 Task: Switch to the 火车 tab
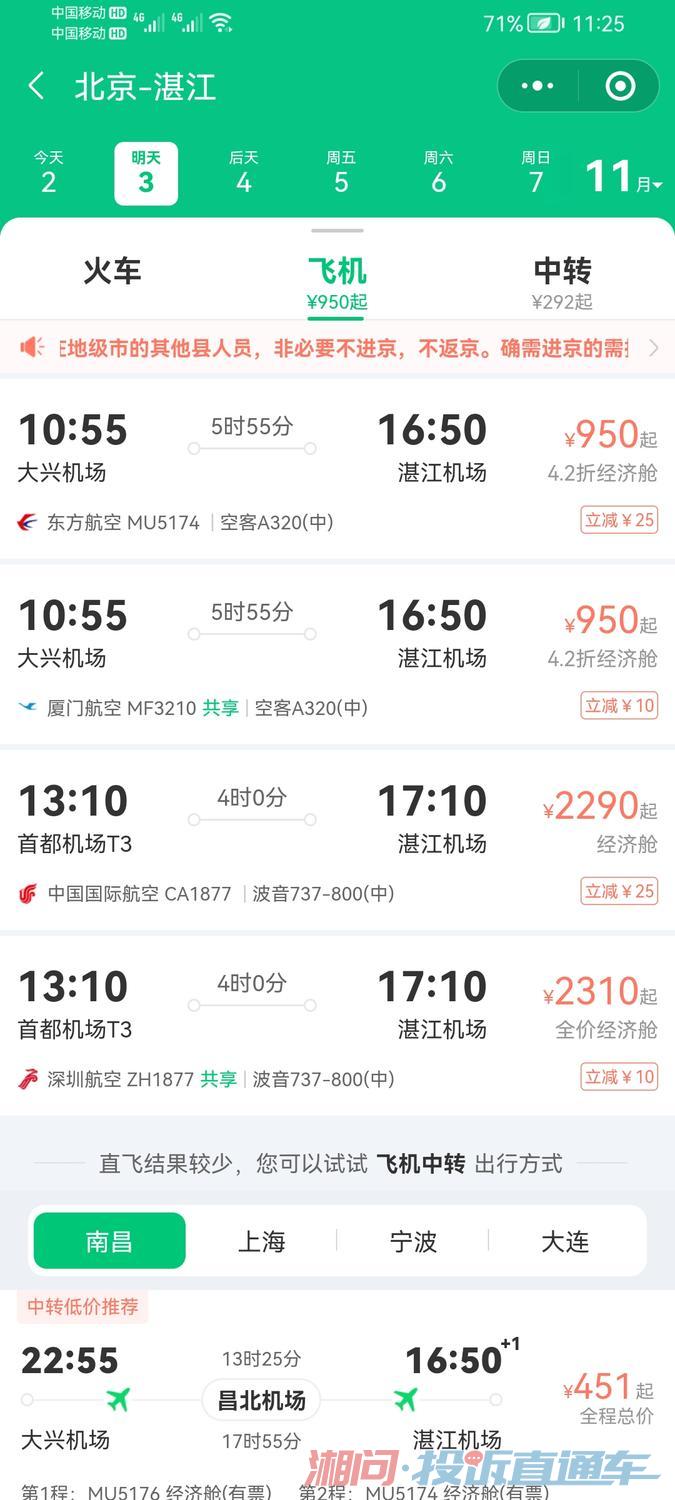112,271
